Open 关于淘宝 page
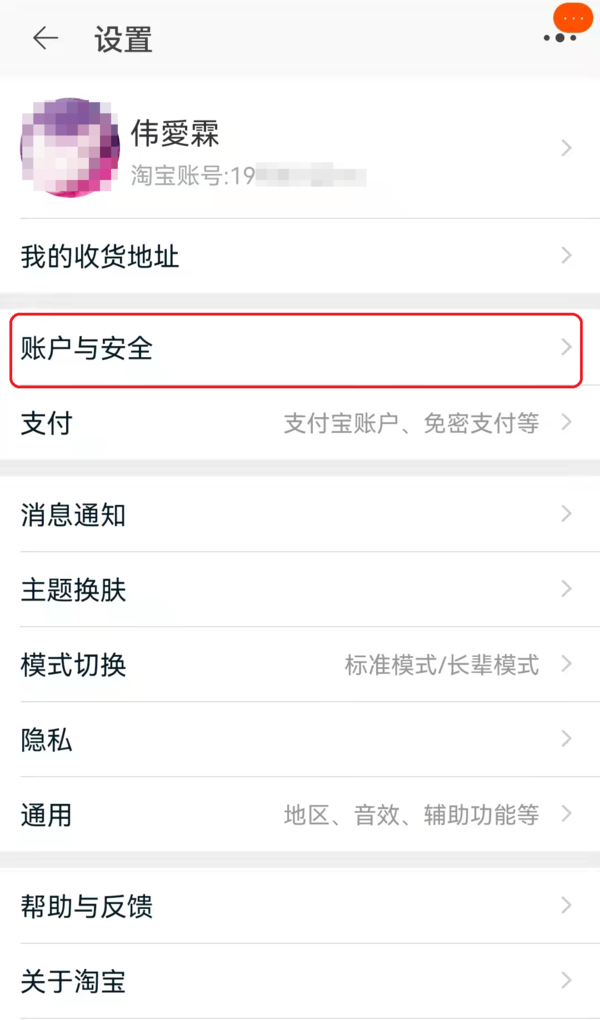 300,980
